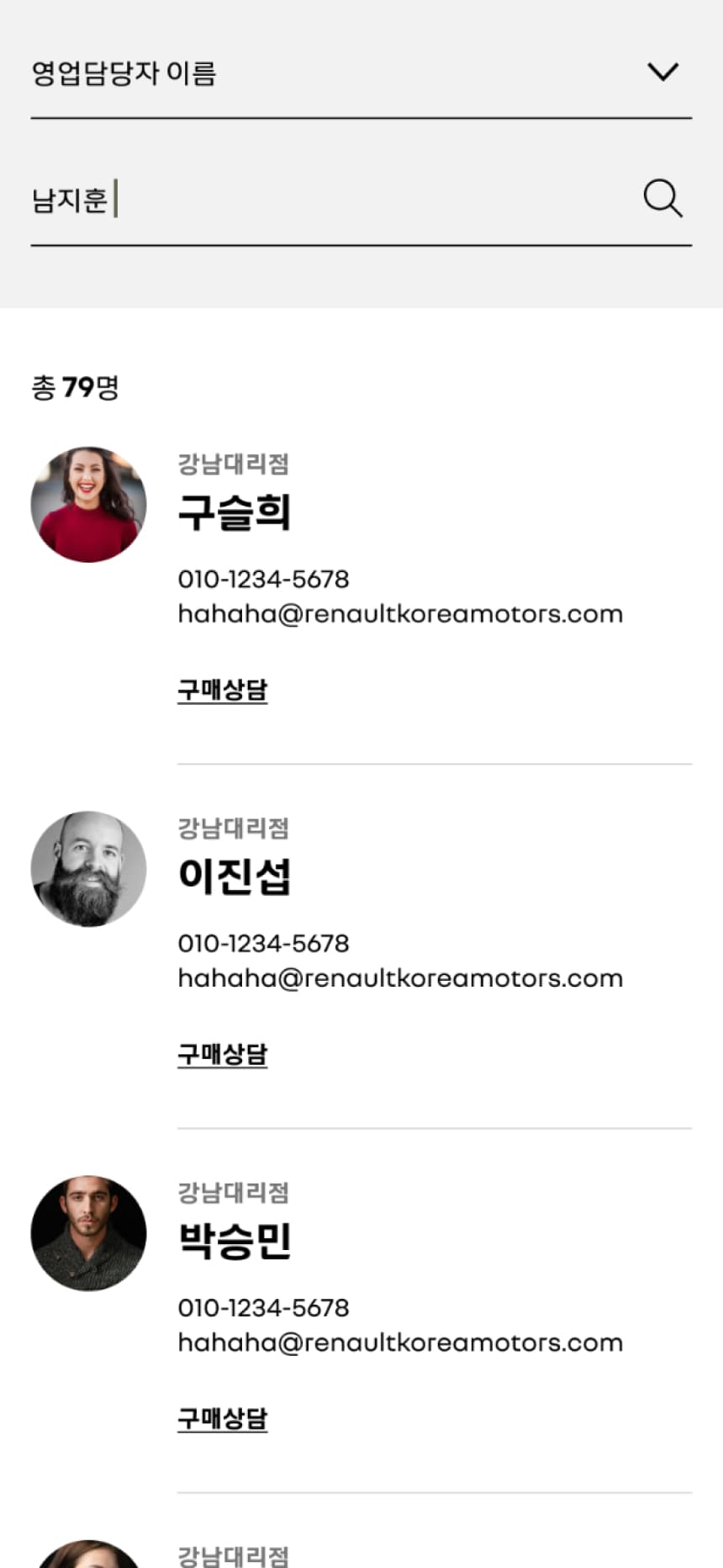This screenshot has height=1568, width=723.
Task: Open 구매상담 link for 박승민
Action: point(222,1418)
